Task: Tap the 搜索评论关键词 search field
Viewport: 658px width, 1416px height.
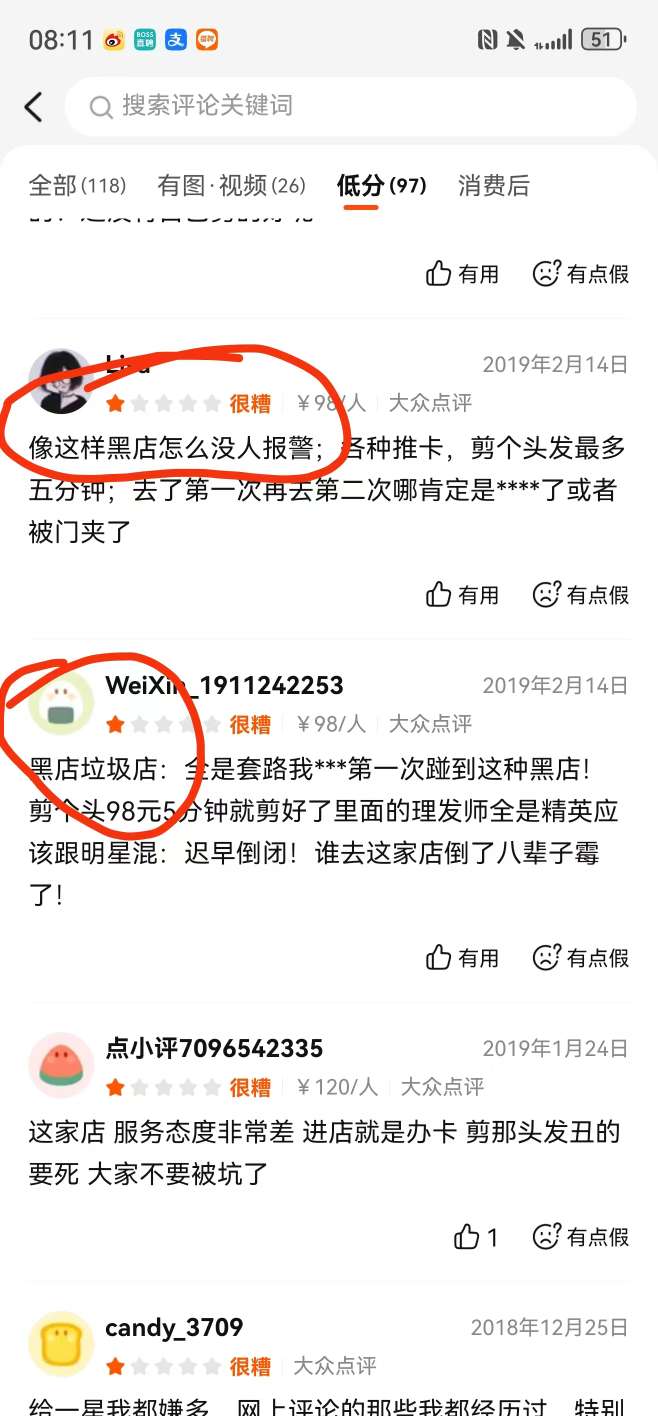Action: point(350,106)
